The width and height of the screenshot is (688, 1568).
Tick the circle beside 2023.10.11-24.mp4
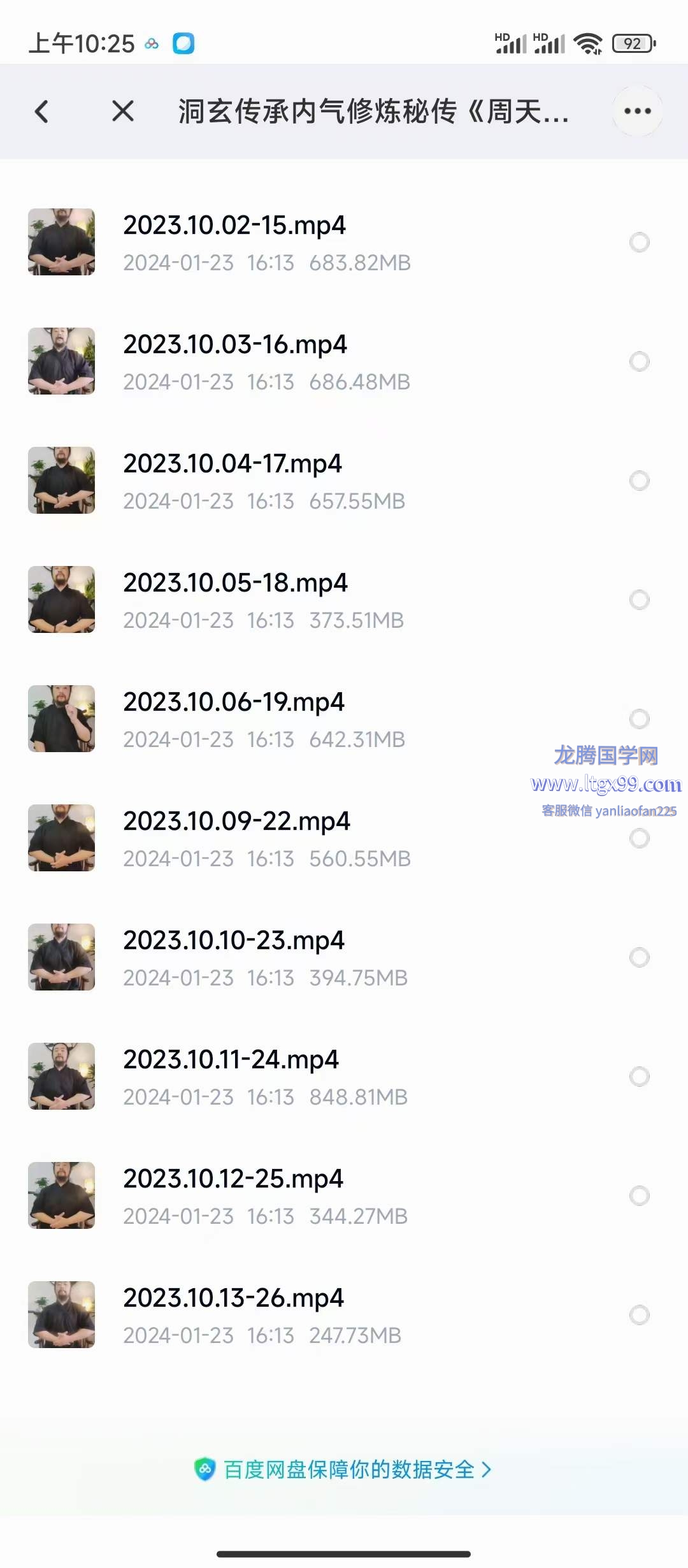click(x=639, y=1077)
